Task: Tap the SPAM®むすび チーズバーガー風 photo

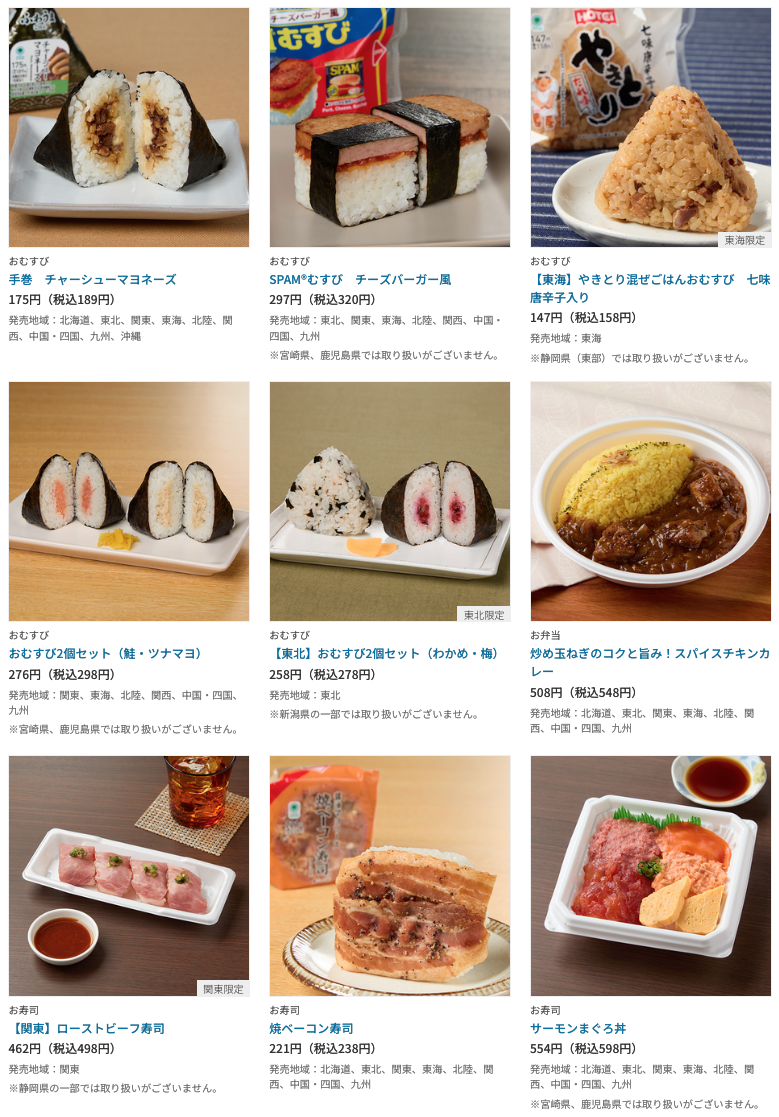Action: click(389, 127)
